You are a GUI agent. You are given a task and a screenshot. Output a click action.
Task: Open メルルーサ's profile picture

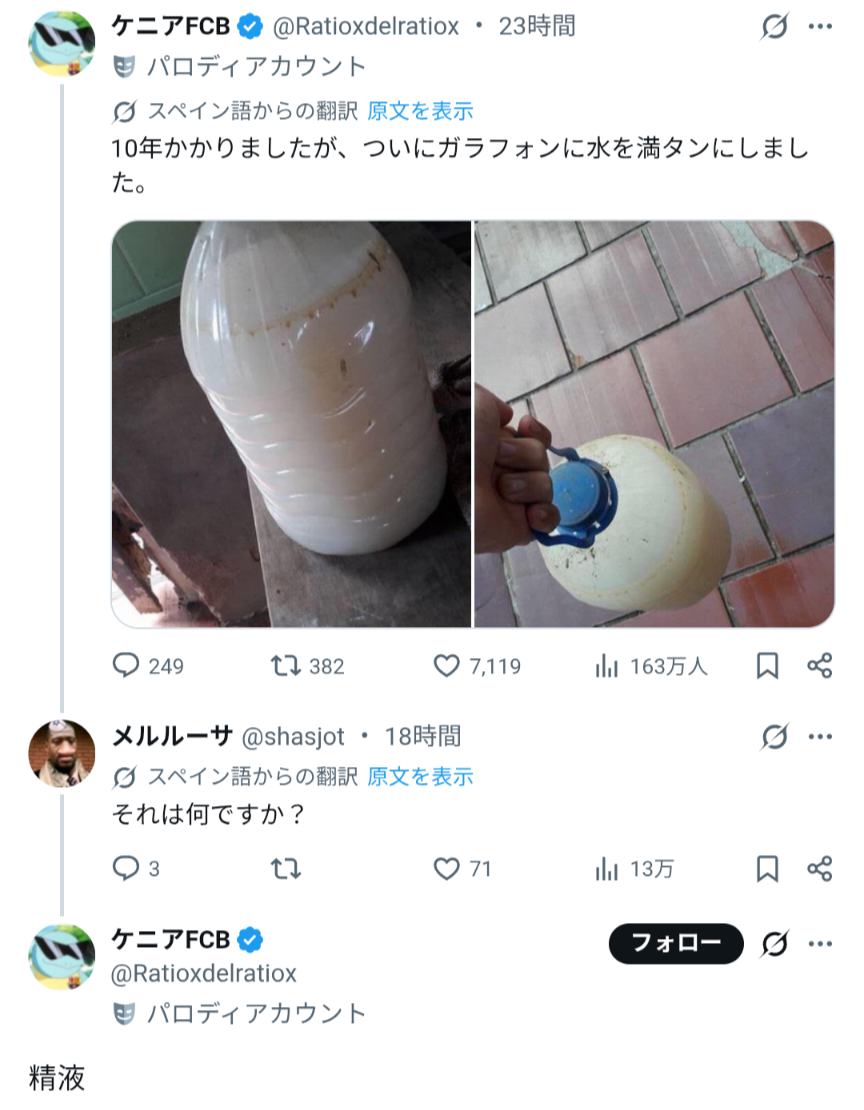coord(63,753)
